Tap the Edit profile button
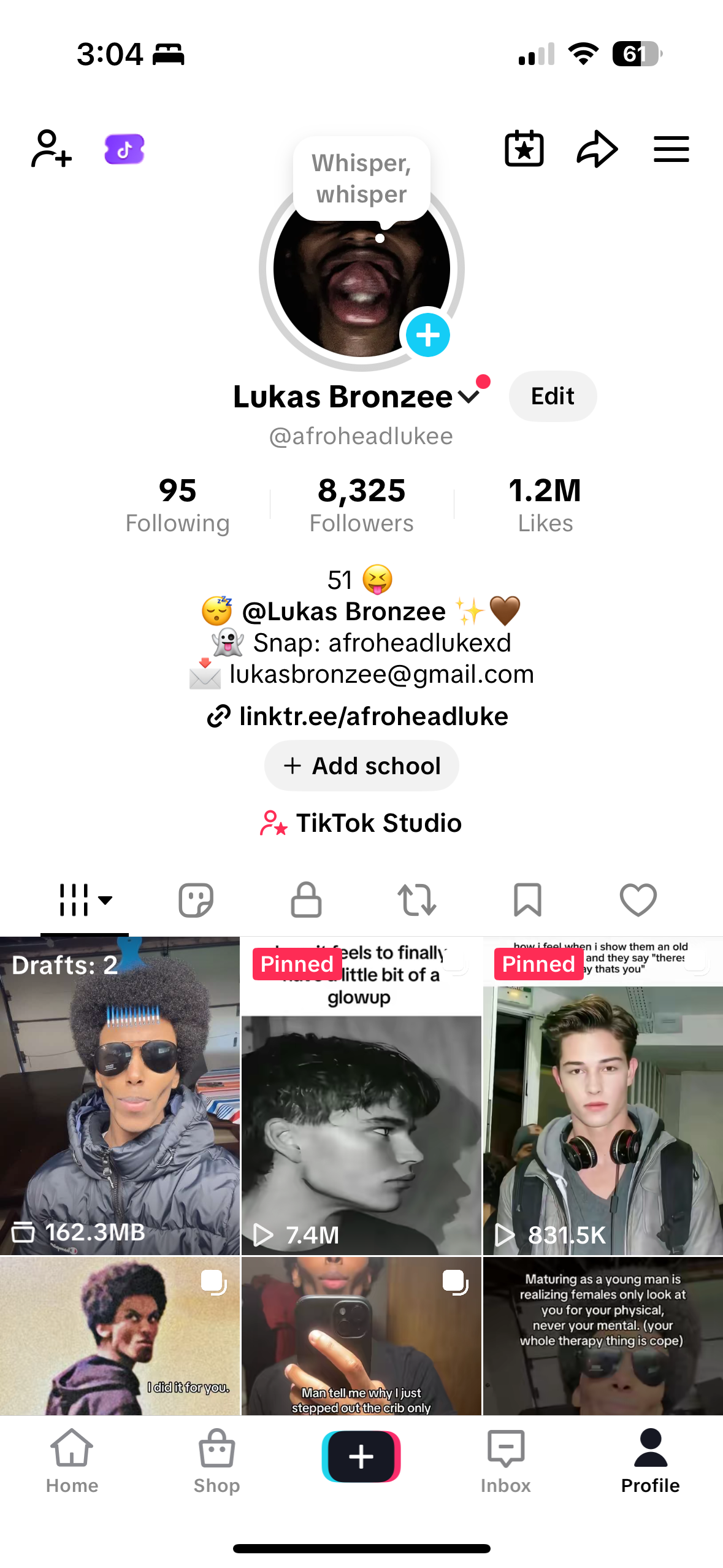The width and height of the screenshot is (723, 1568). tap(553, 396)
